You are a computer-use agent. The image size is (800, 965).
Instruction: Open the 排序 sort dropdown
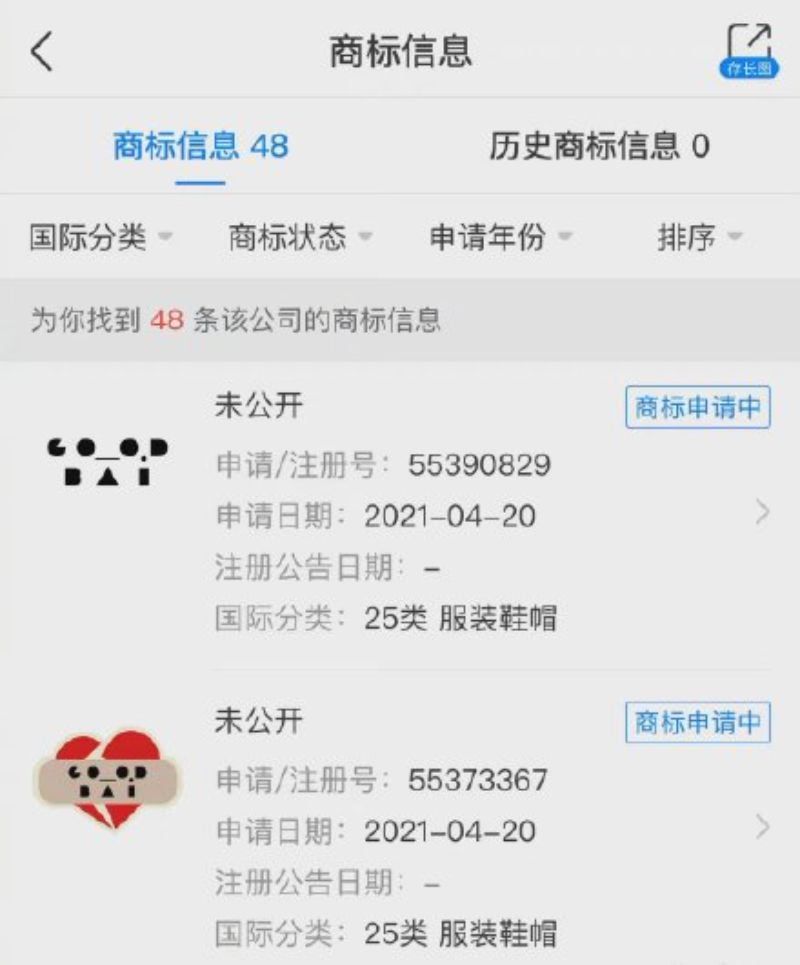[699, 238]
